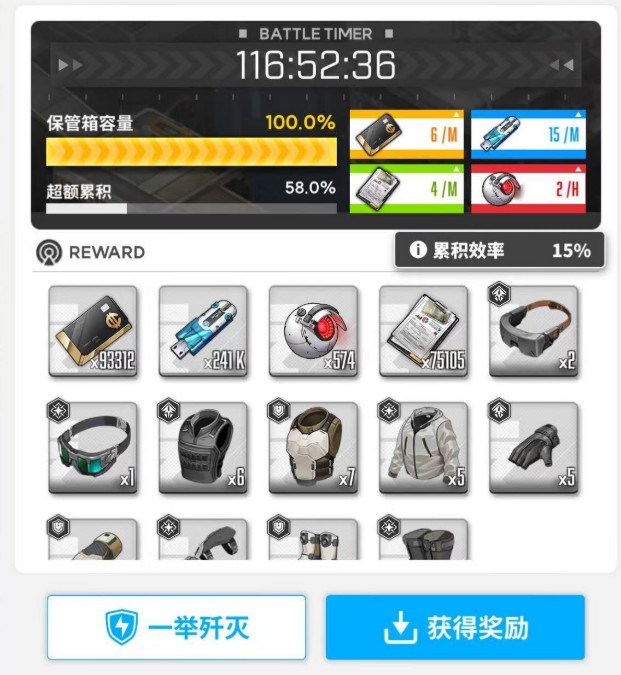View the white armor vest reward x7
621x675 pixels.
313,447
